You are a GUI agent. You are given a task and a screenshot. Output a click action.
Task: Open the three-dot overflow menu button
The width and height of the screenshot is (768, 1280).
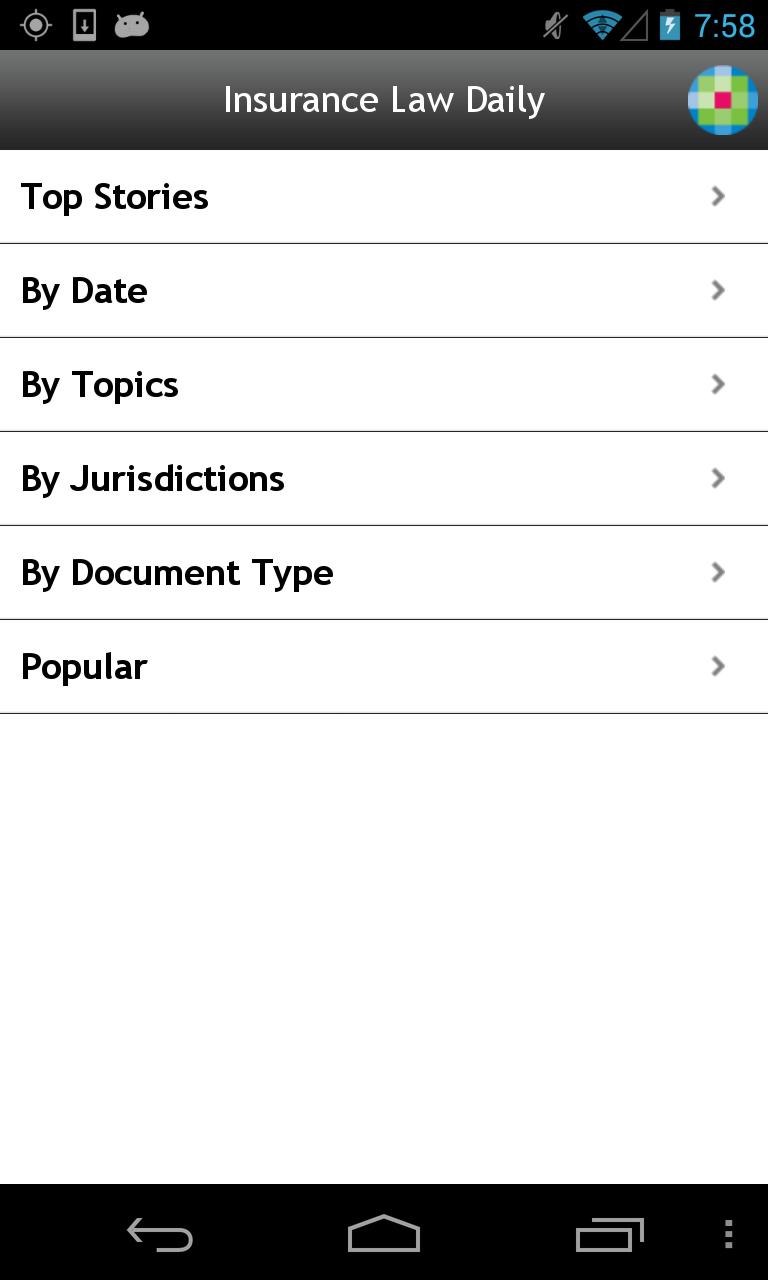point(725,1234)
